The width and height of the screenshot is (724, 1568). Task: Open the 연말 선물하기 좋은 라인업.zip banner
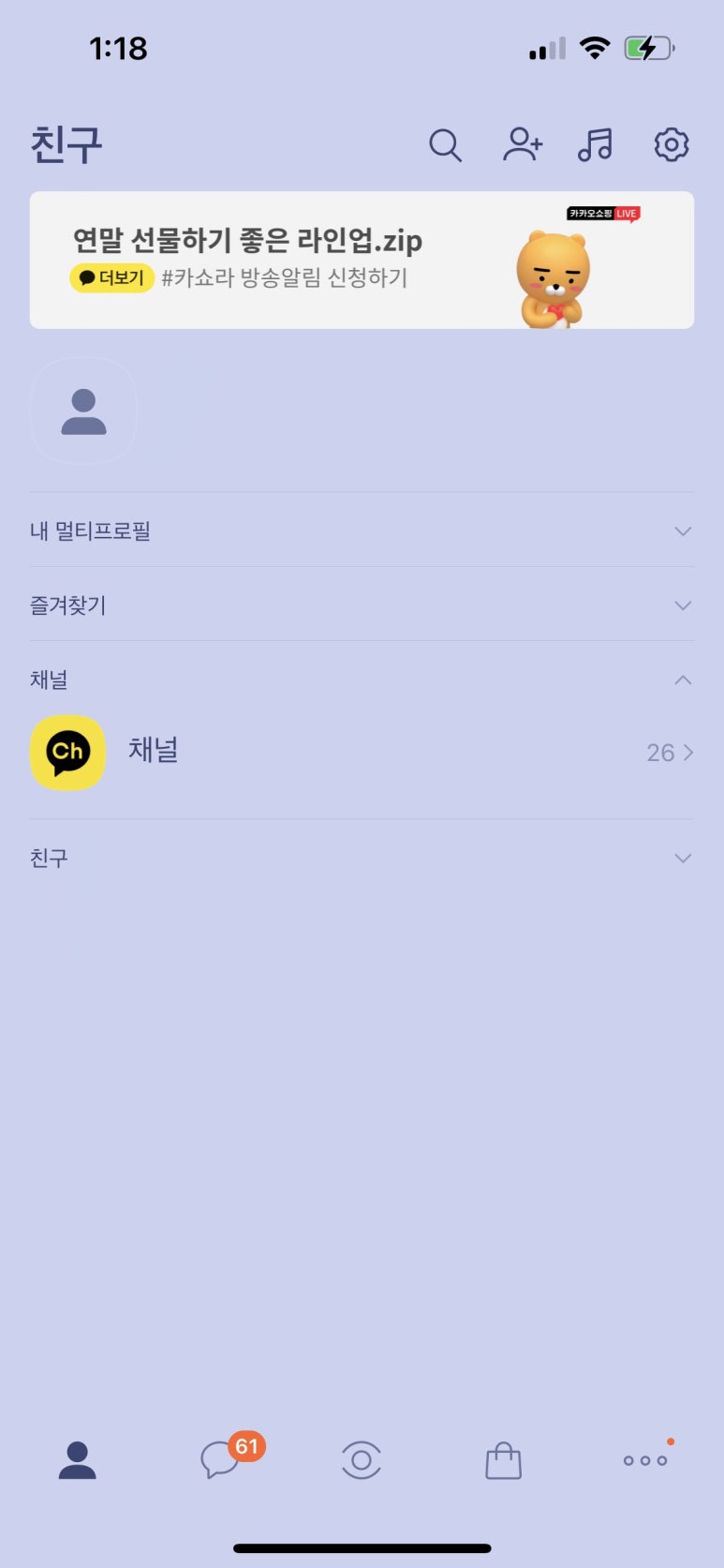pos(362,261)
